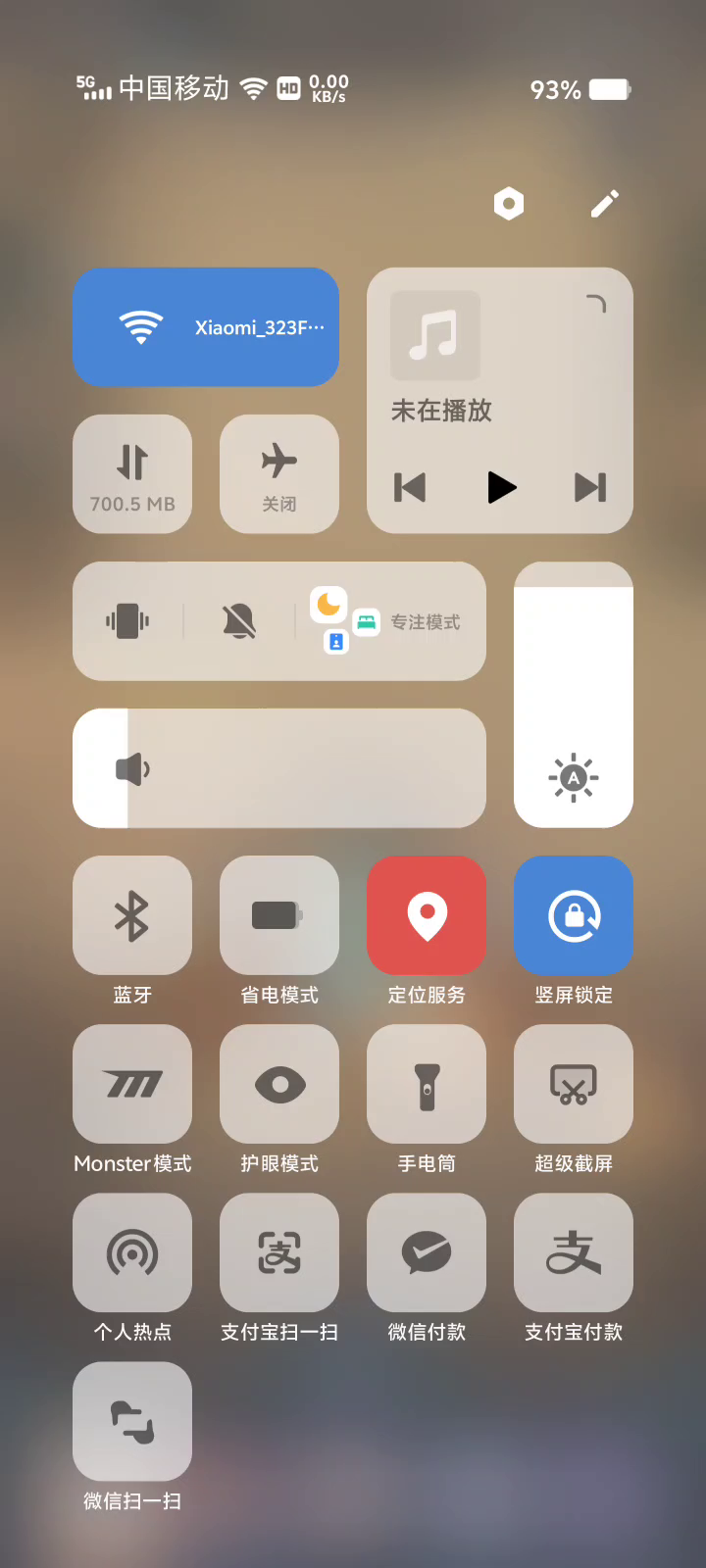Go back to the previous track

click(410, 487)
